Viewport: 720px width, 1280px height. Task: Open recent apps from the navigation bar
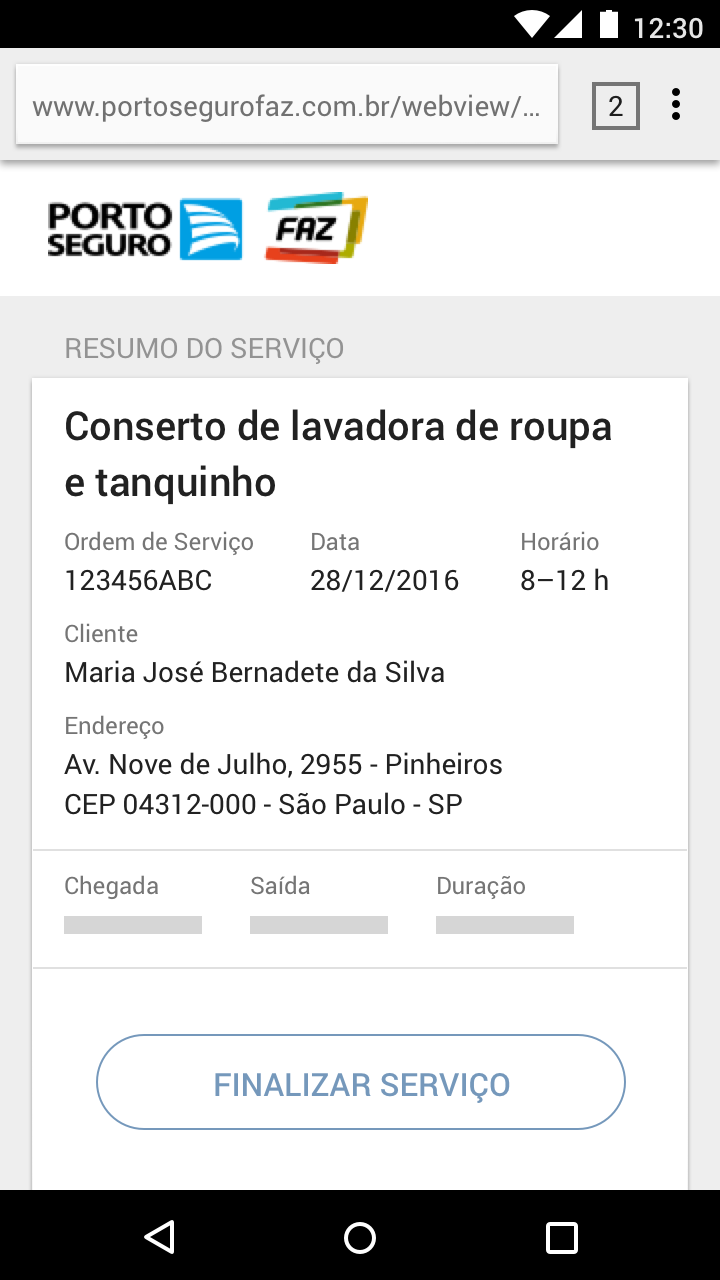coord(561,1237)
